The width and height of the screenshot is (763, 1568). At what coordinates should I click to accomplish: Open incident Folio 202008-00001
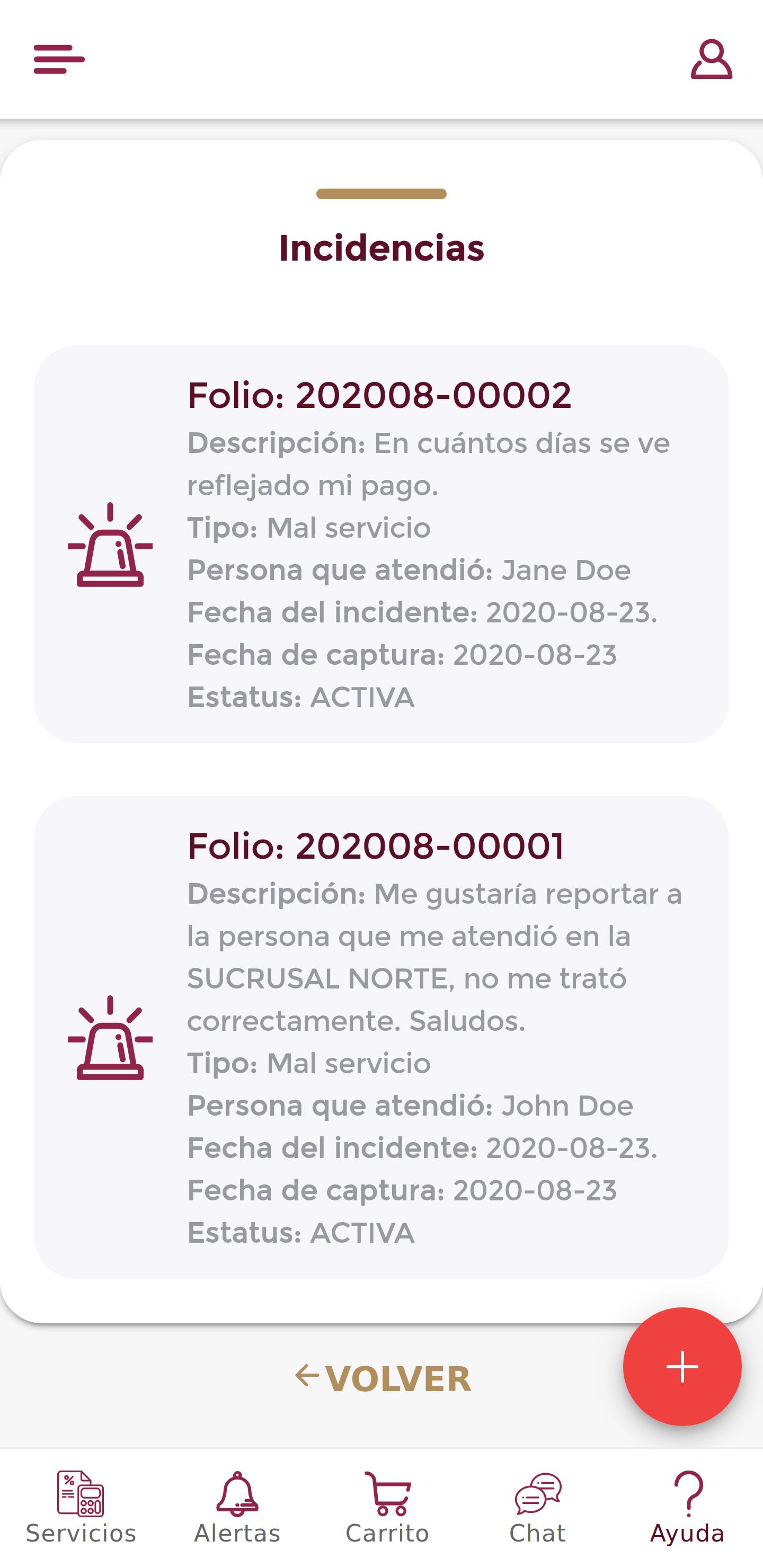click(381, 1037)
